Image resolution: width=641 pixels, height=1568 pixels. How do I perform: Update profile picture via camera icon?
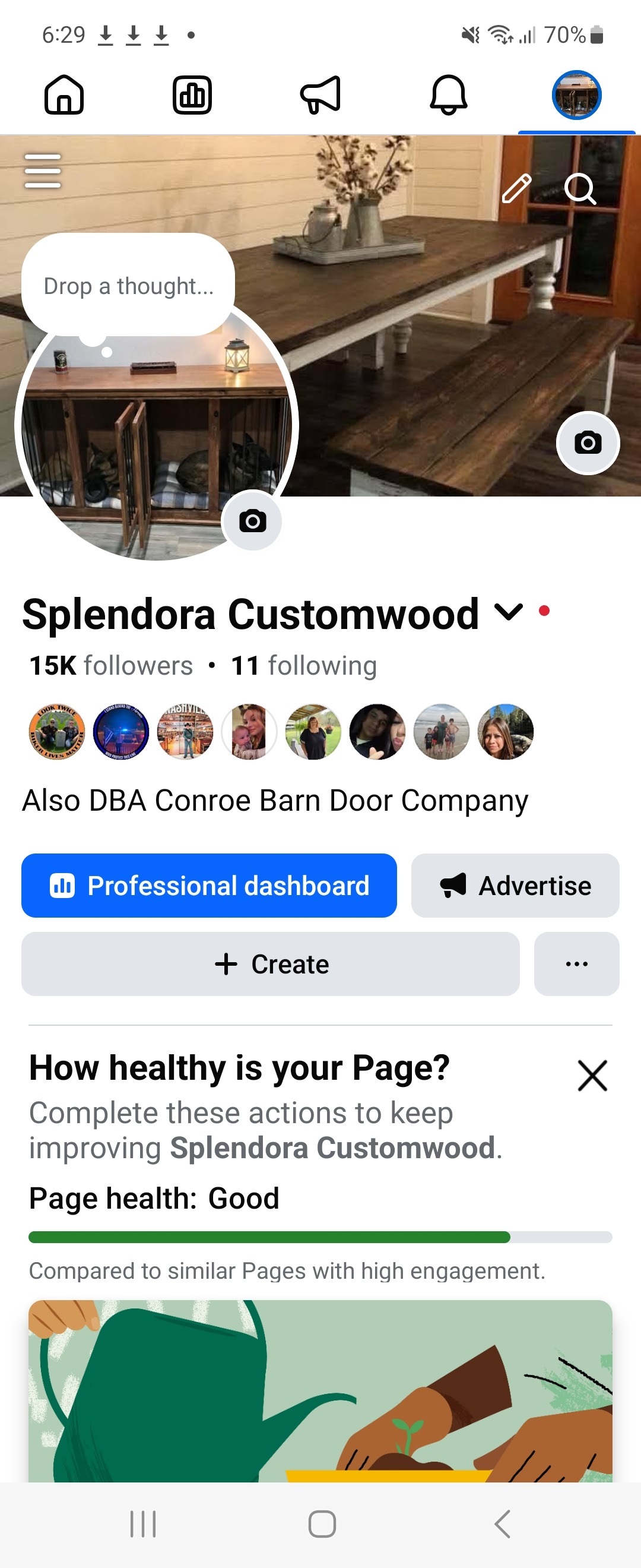tap(252, 521)
